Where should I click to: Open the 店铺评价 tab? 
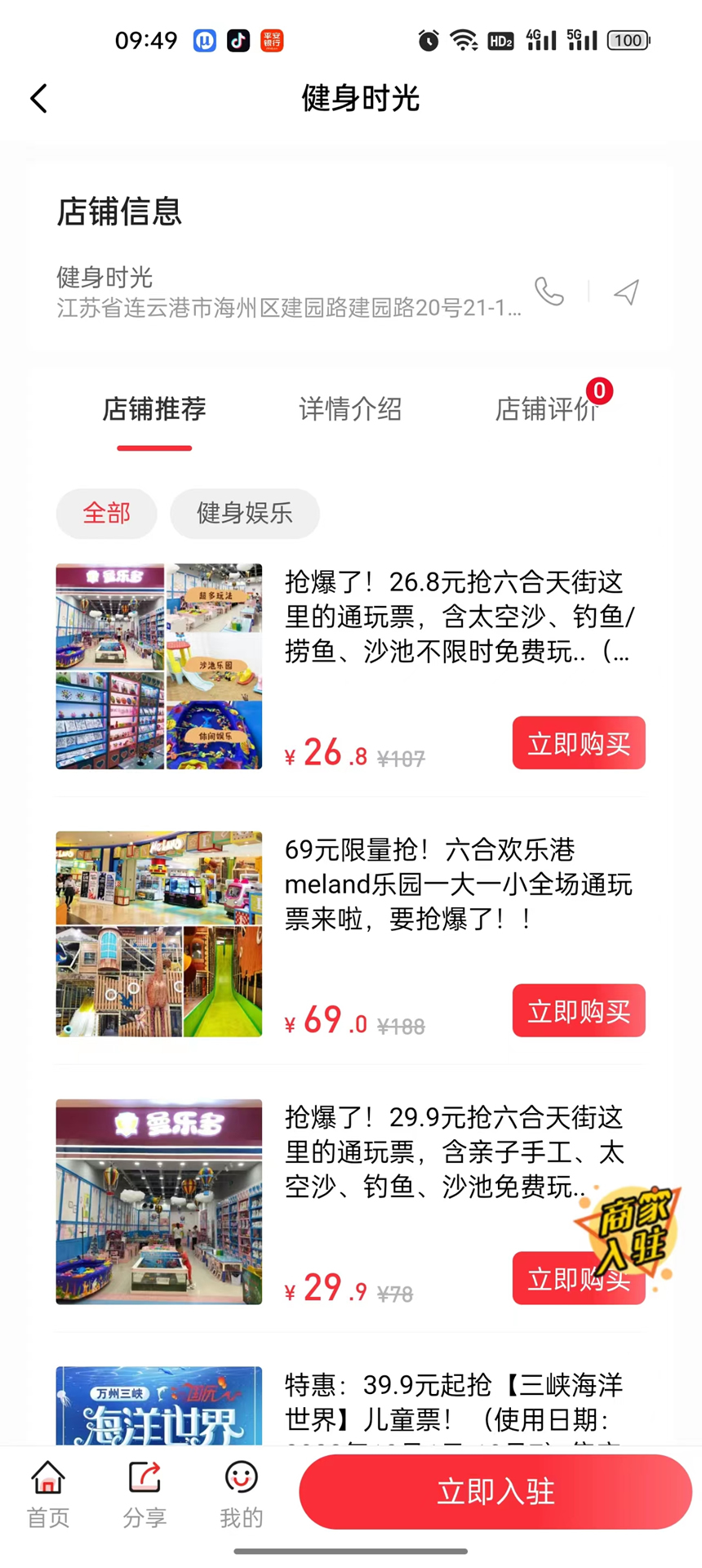point(546,409)
